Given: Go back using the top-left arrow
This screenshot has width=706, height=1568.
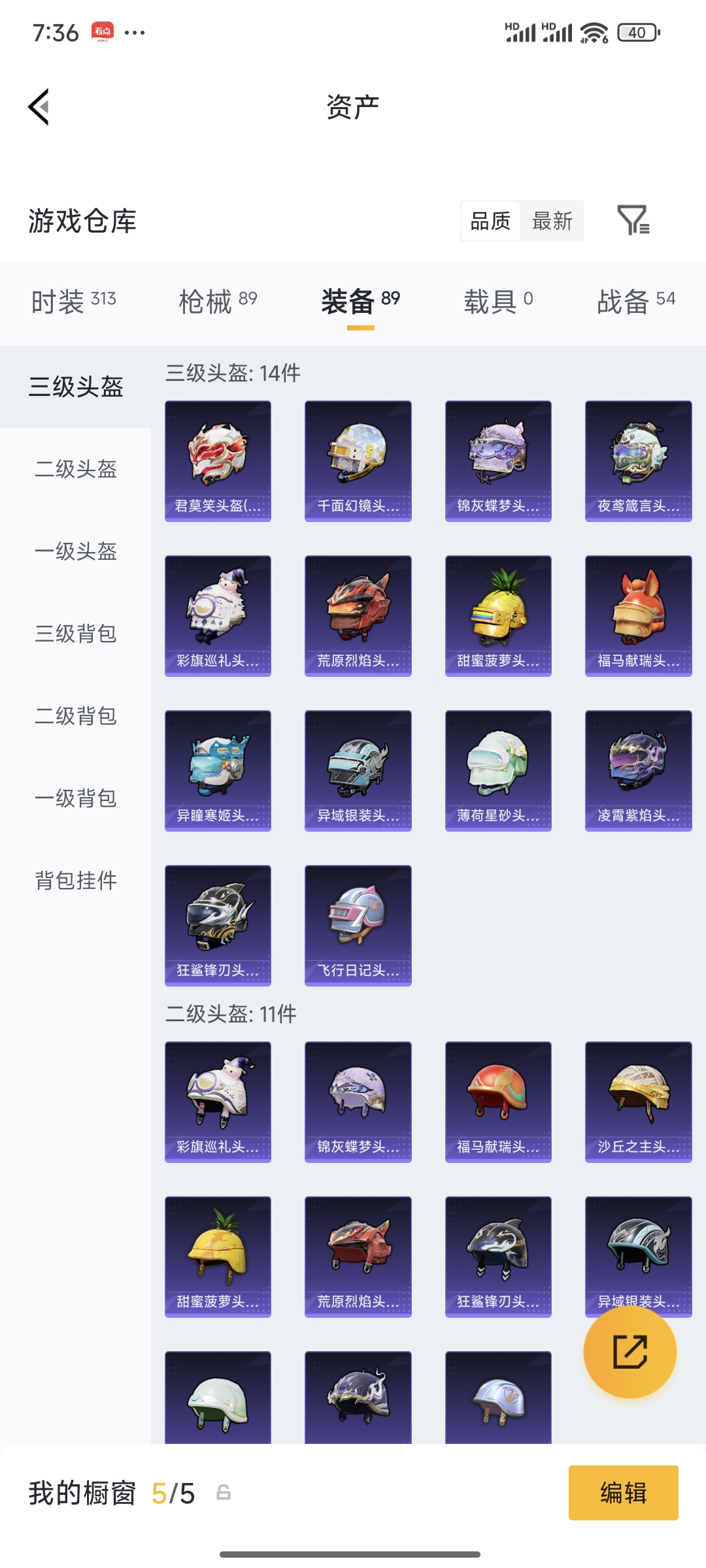Looking at the screenshot, I should 39,106.
